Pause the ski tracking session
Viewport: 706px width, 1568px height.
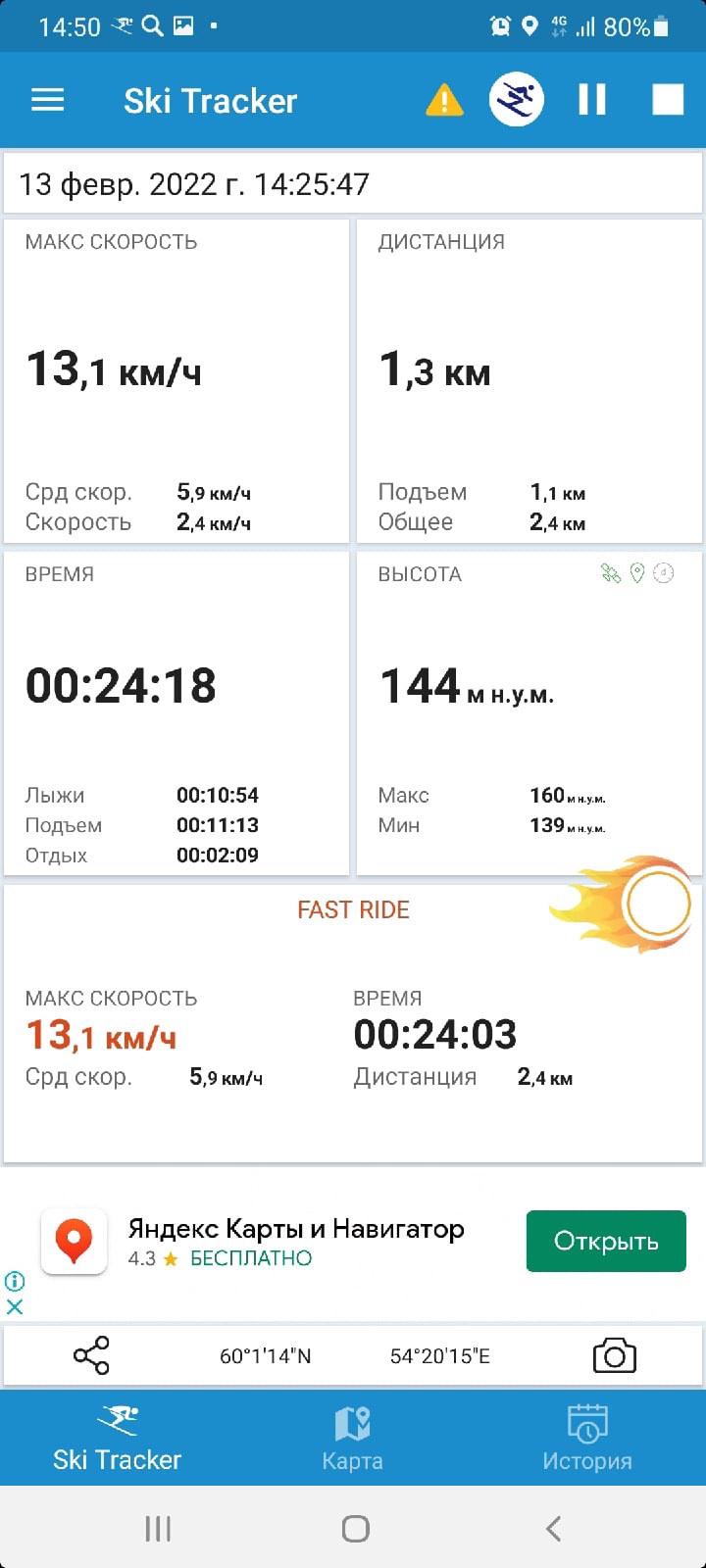592,100
